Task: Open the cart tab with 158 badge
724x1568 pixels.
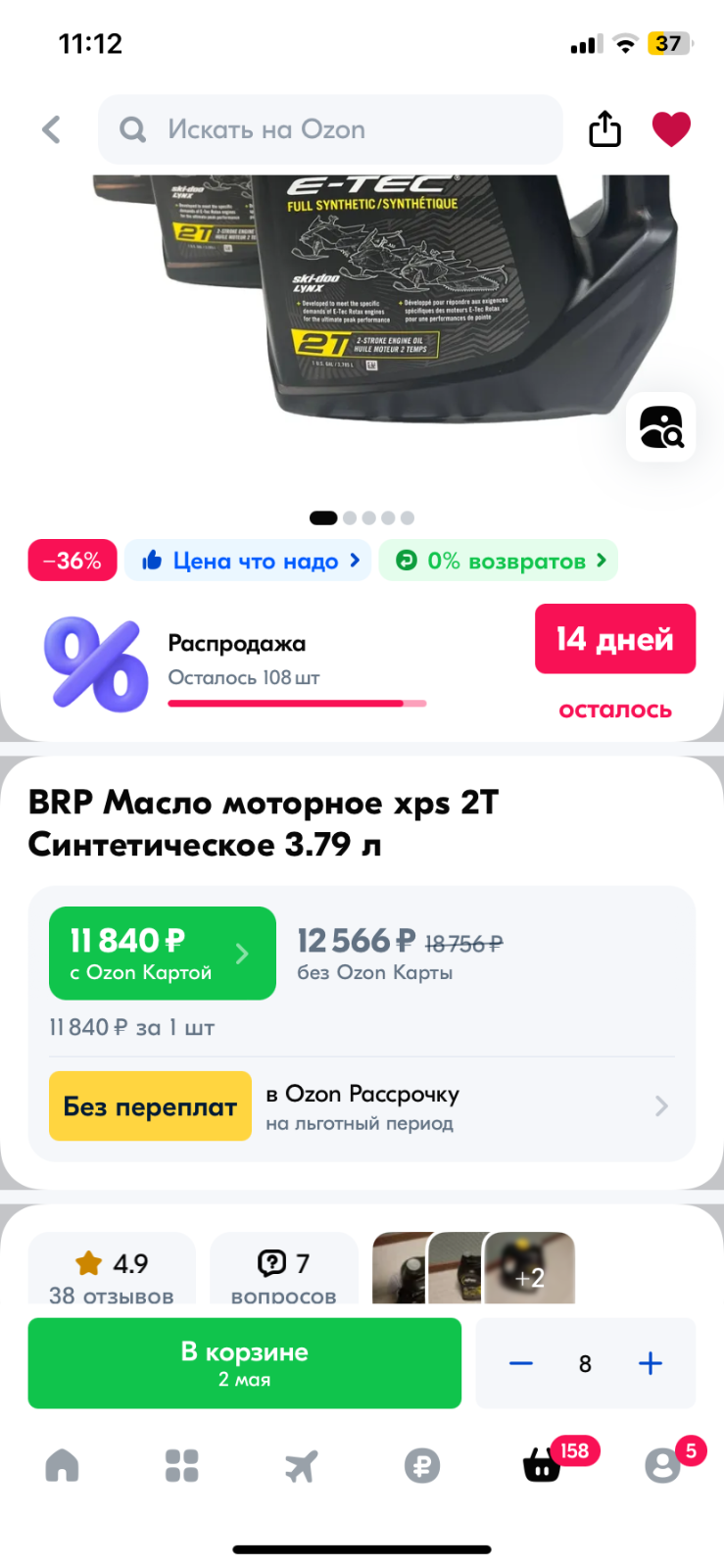Action: 544,1465
